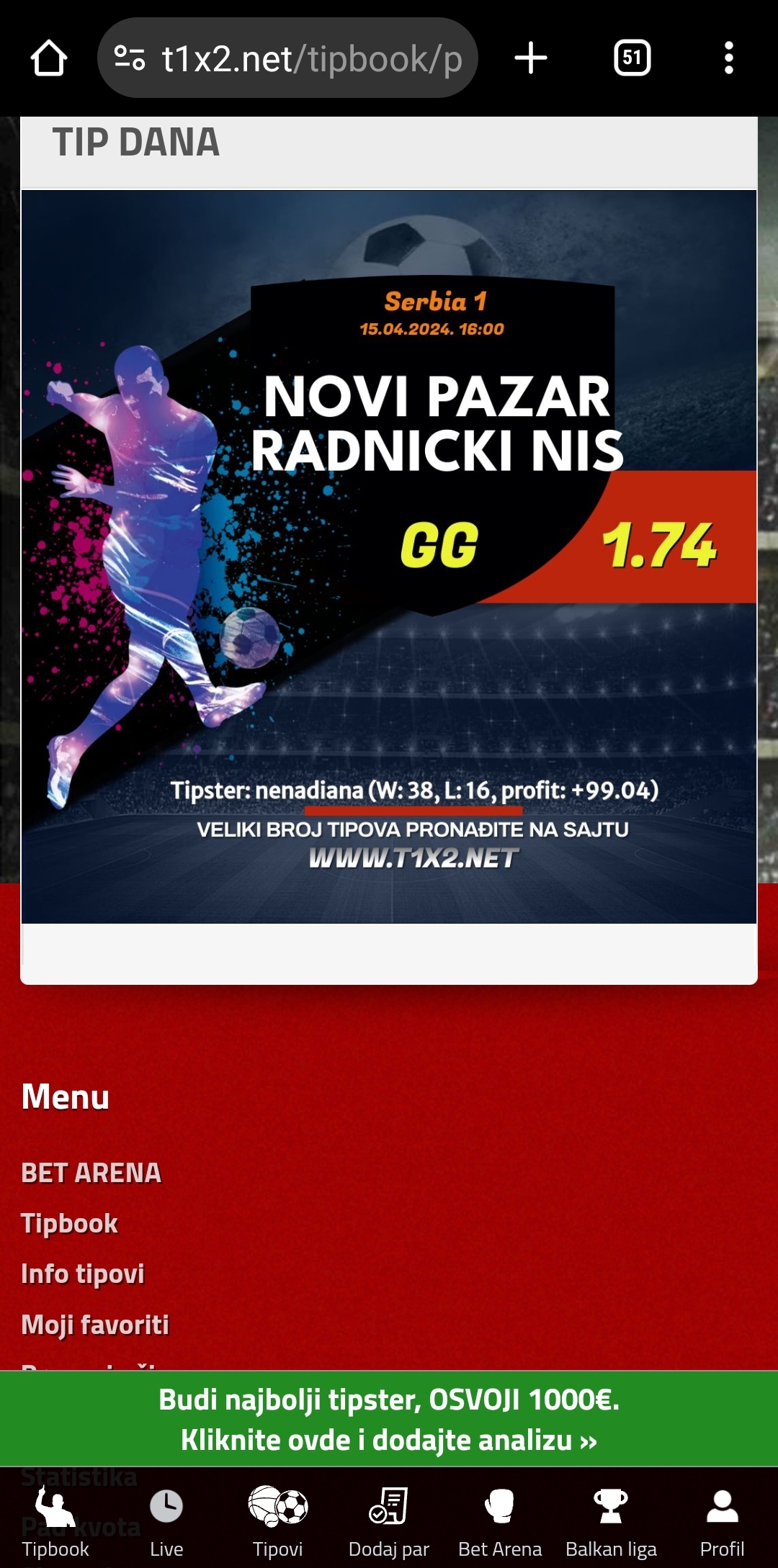This screenshot has height=1568, width=778.
Task: Select the Dodaj par tab
Action: pos(389,1520)
